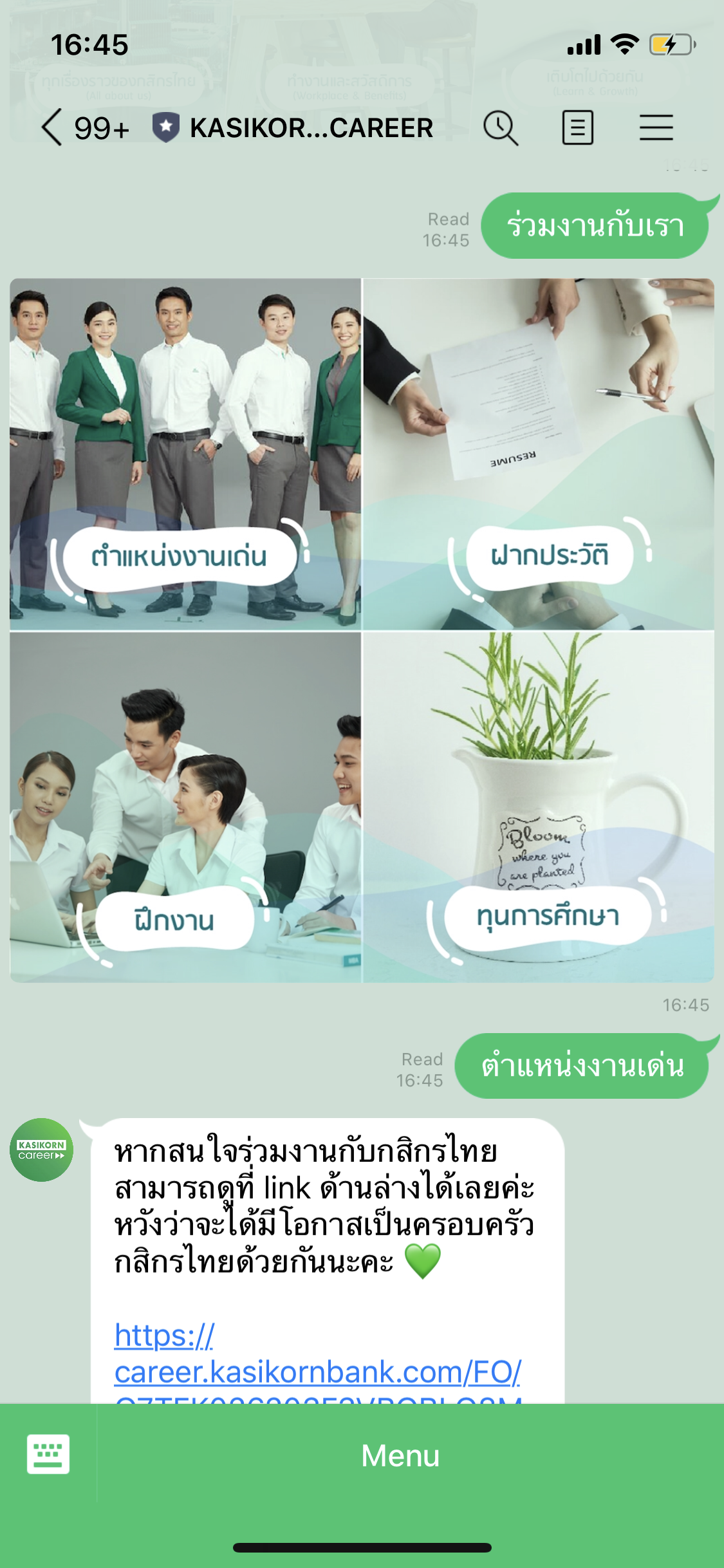Go back to the chat list
Viewport: 724px width, 1568px height.
click(53, 127)
